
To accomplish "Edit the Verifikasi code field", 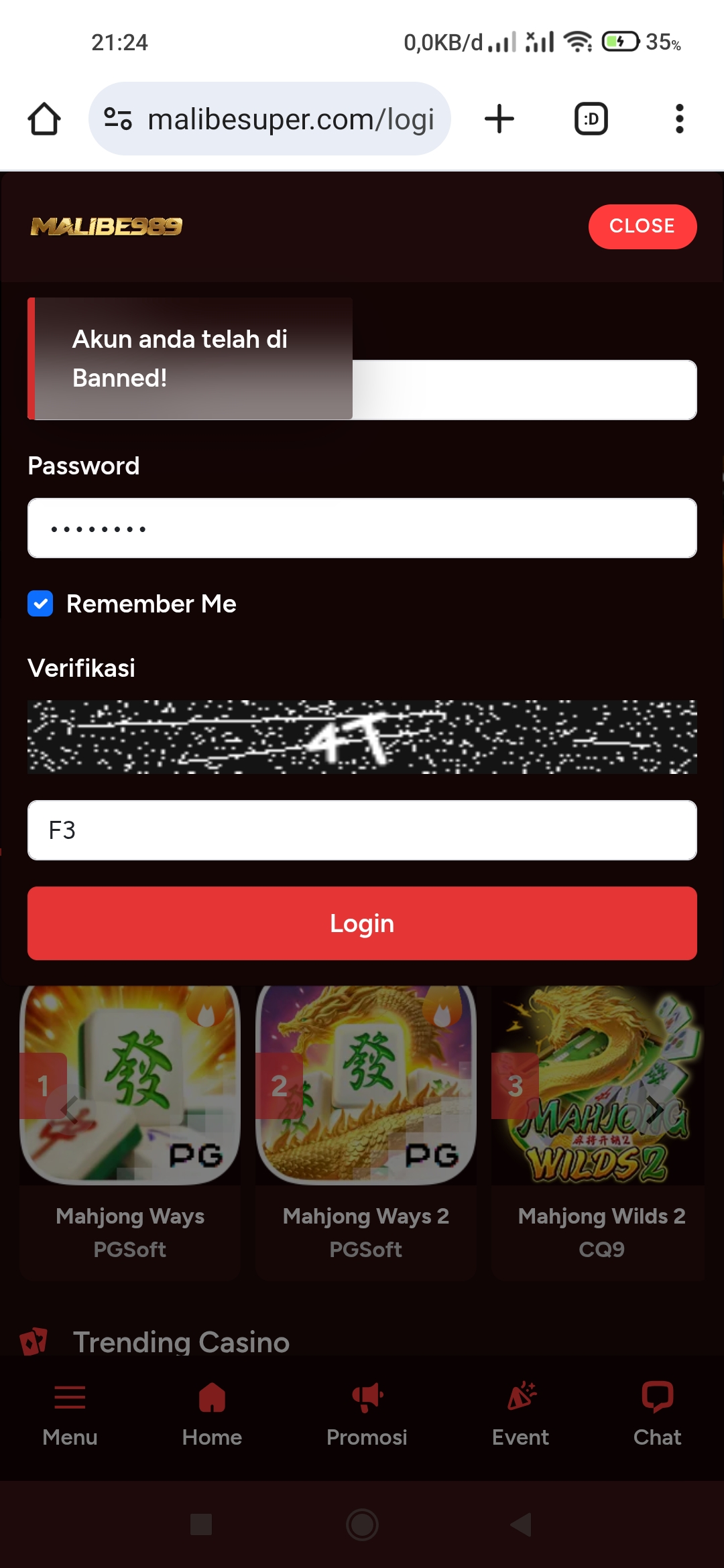I will [x=362, y=830].
